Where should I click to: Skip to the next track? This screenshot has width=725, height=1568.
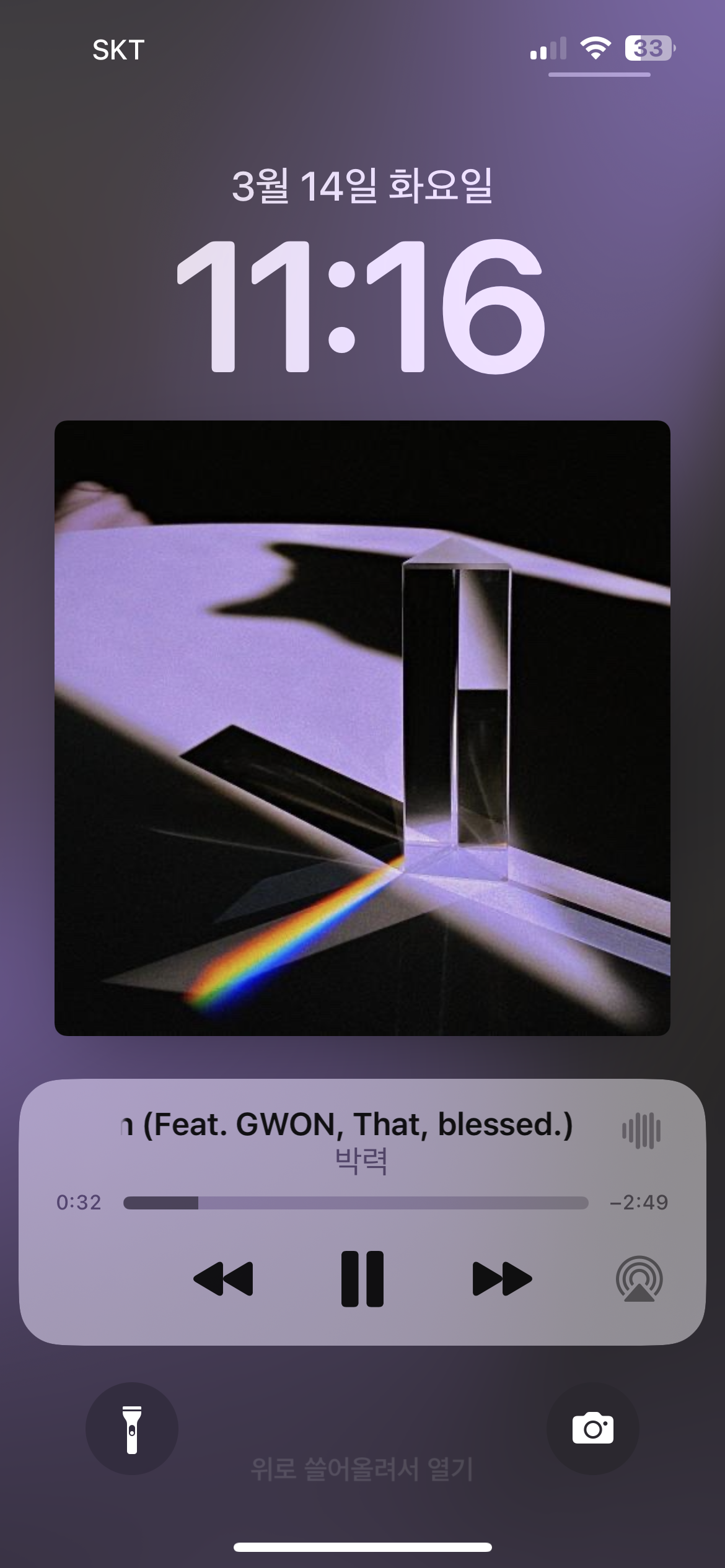point(501,1279)
